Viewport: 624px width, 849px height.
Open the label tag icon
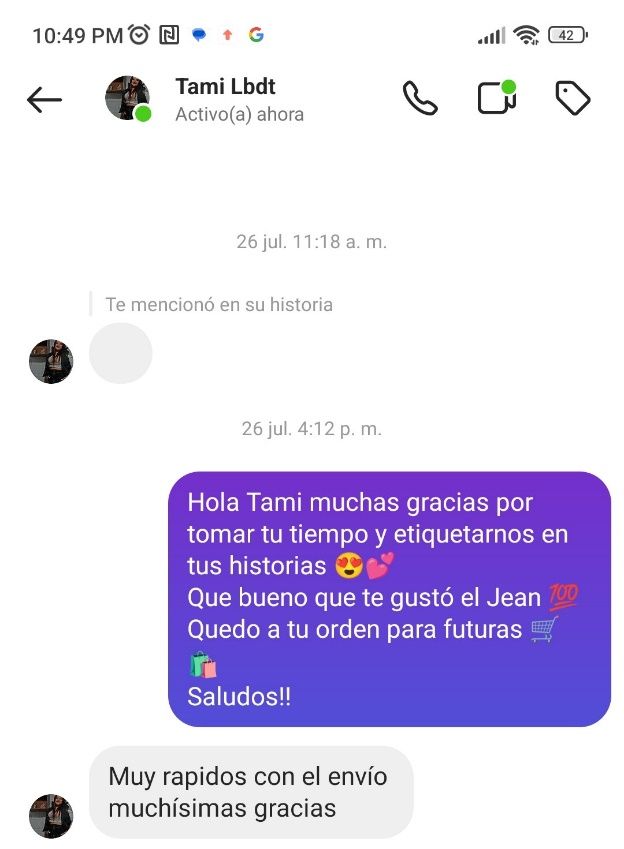tap(572, 98)
